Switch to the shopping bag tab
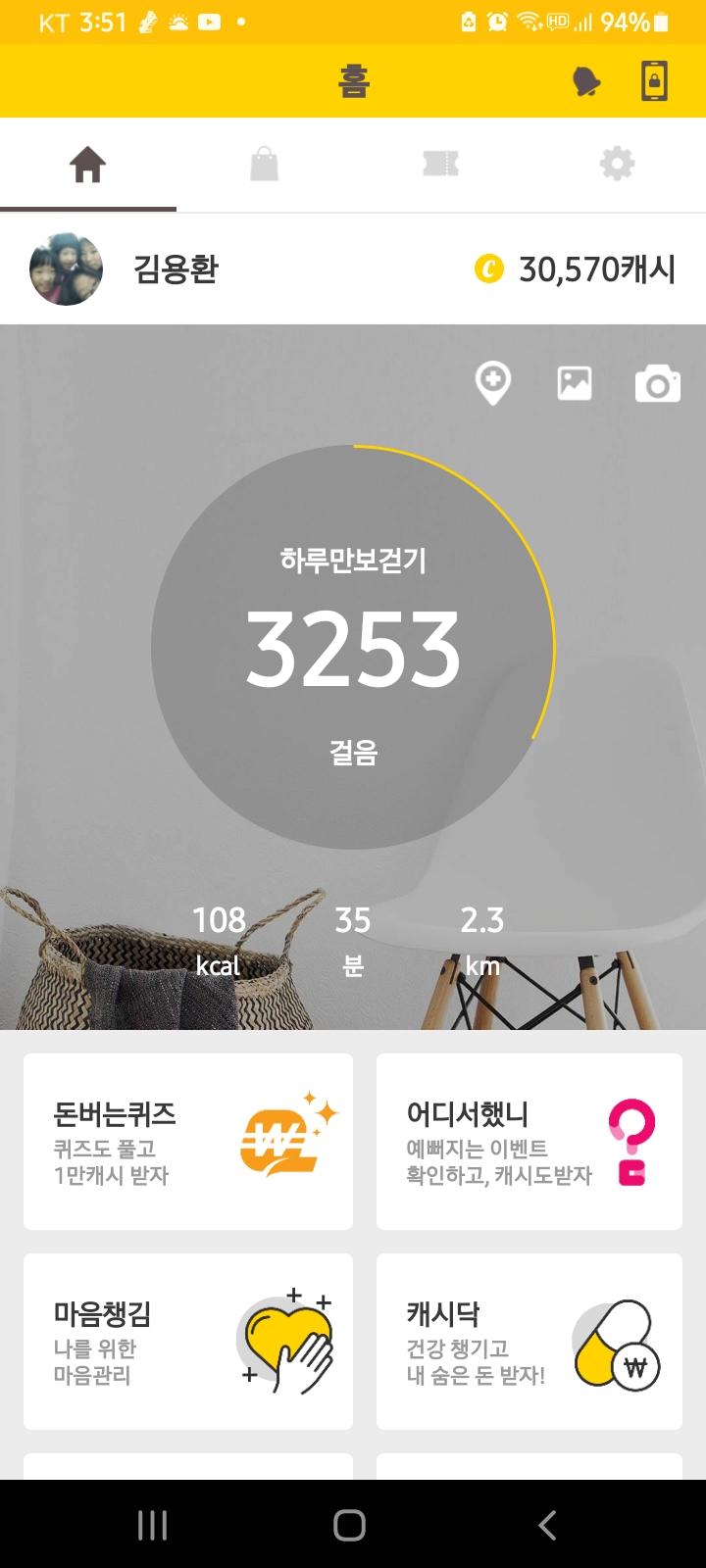 coord(264,164)
